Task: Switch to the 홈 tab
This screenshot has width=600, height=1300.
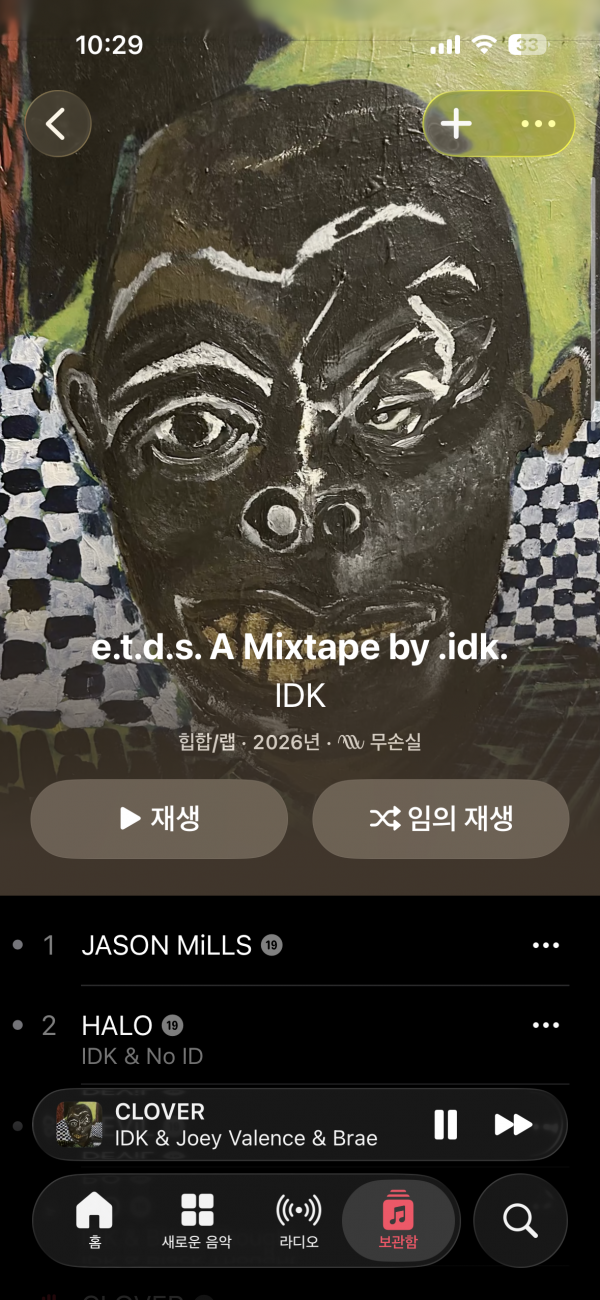Action: (94, 1220)
